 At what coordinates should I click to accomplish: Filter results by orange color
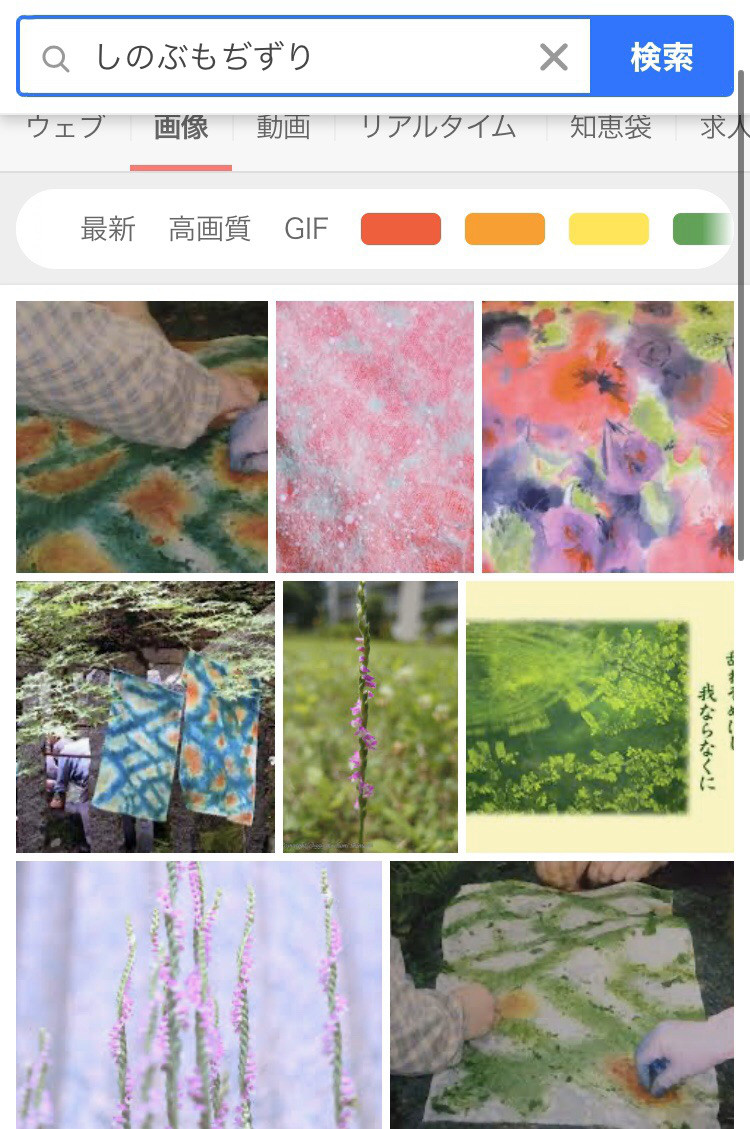click(x=504, y=229)
